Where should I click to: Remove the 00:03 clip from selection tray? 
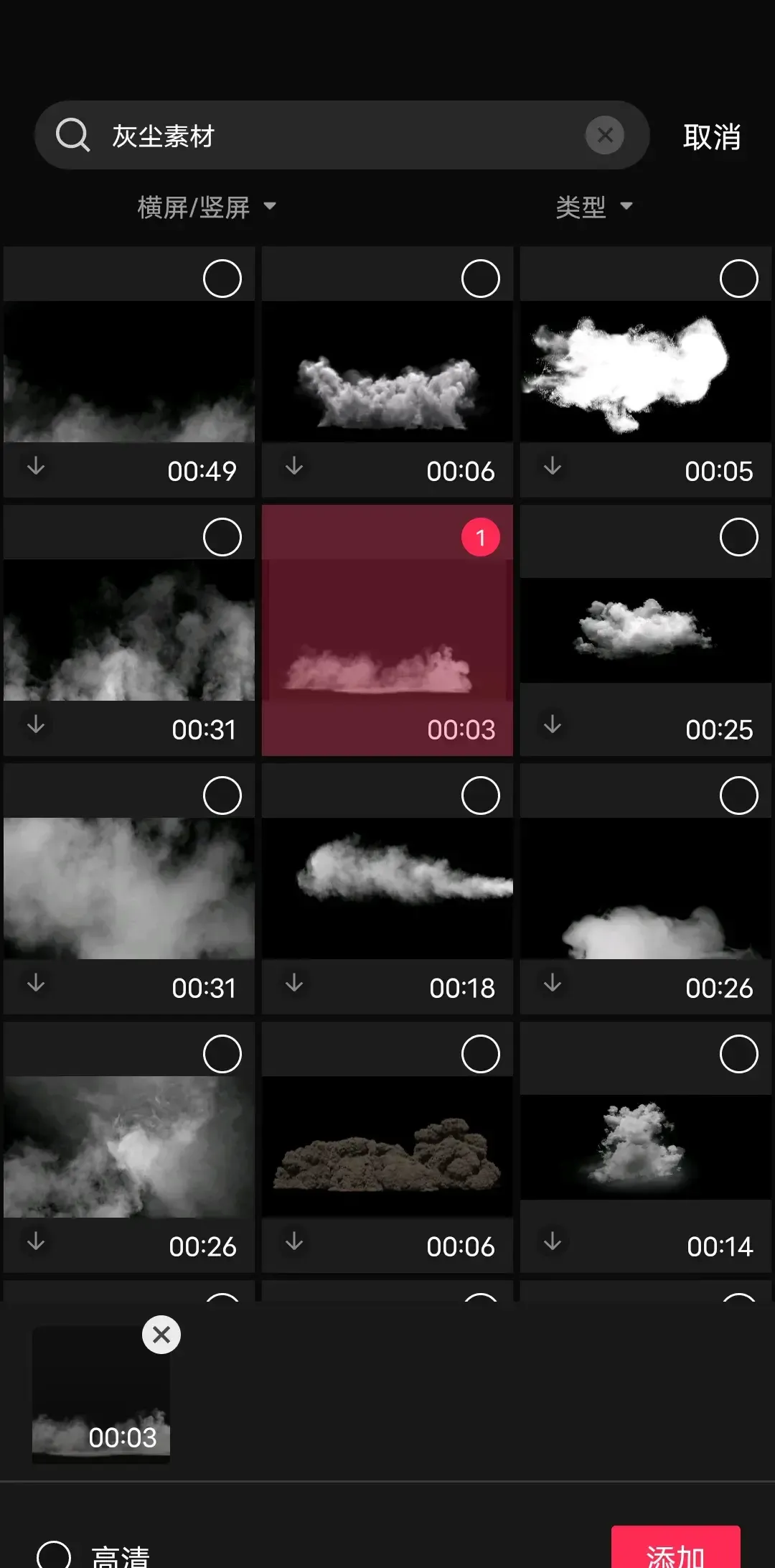(x=161, y=1335)
